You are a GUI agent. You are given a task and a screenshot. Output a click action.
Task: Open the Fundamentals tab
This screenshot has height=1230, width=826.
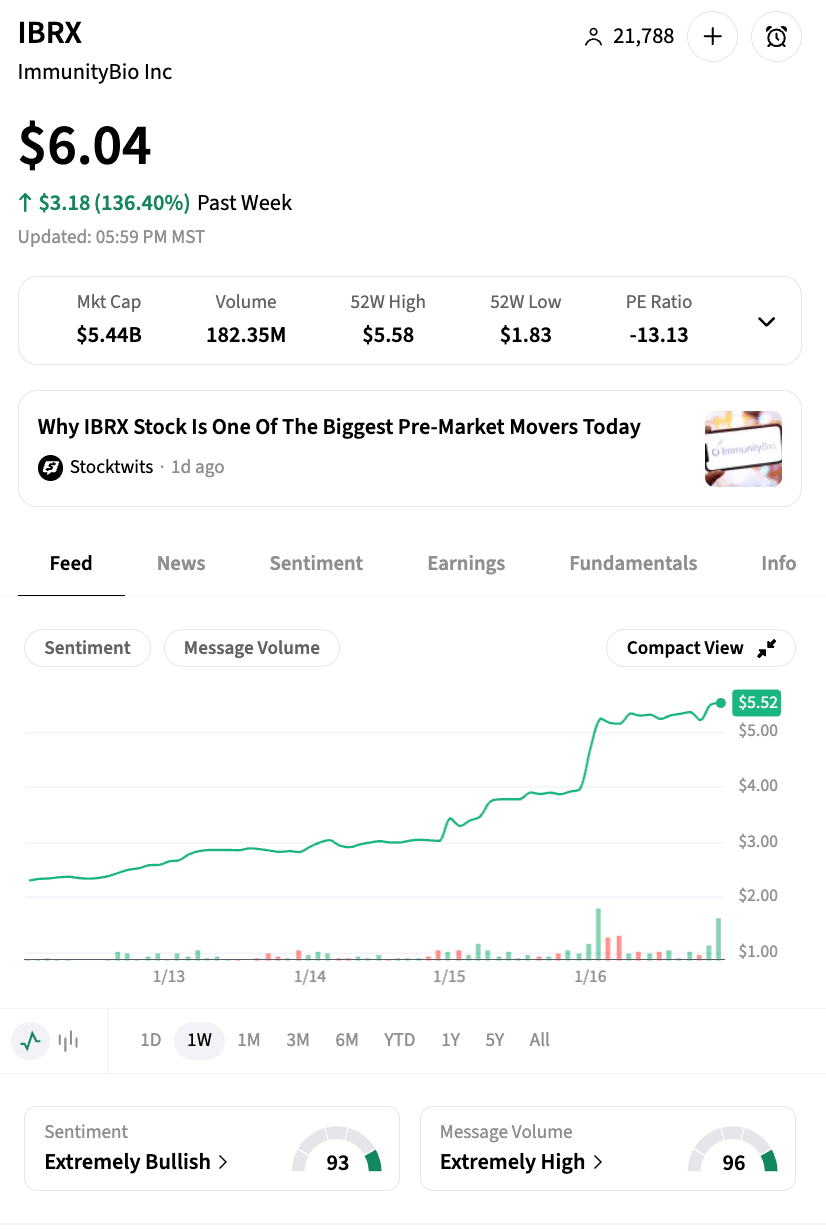[x=633, y=563]
